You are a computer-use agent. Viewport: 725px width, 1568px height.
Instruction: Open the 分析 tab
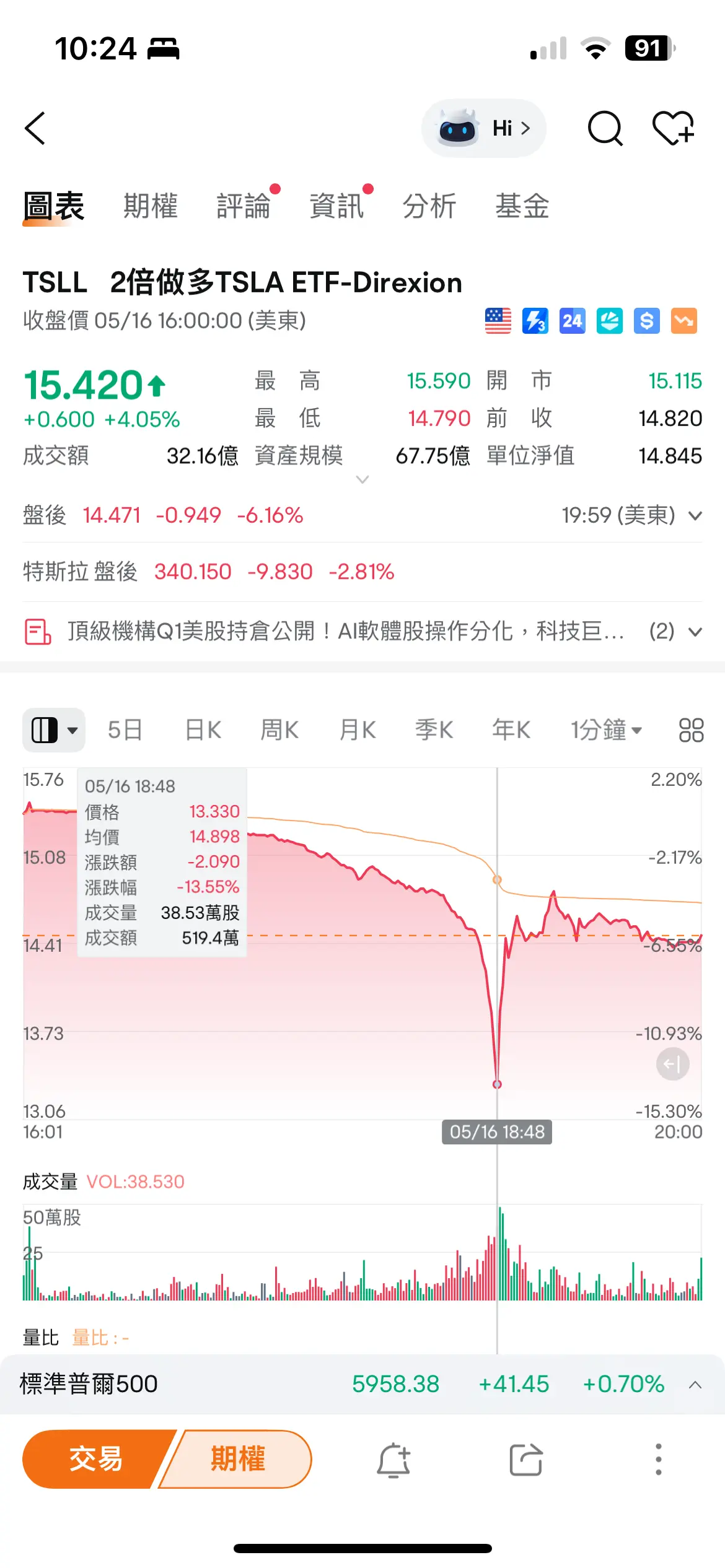[x=429, y=206]
